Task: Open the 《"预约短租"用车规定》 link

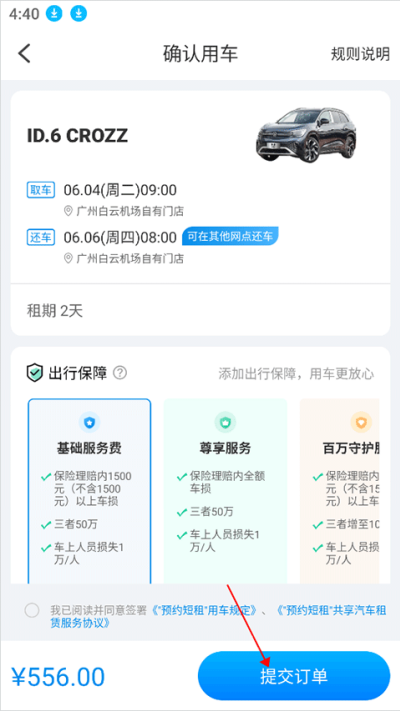Action: (205, 610)
